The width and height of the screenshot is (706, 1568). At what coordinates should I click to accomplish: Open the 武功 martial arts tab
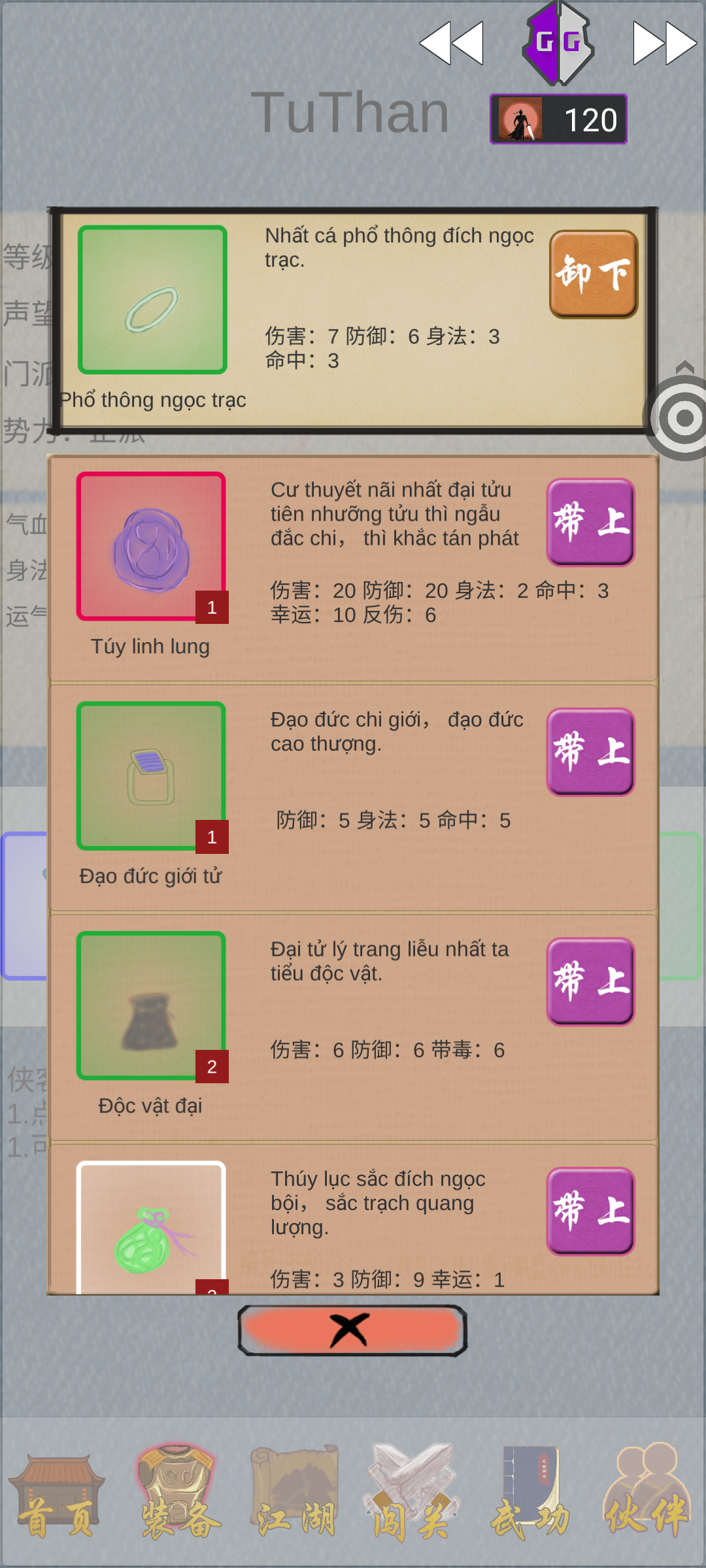(529, 1496)
